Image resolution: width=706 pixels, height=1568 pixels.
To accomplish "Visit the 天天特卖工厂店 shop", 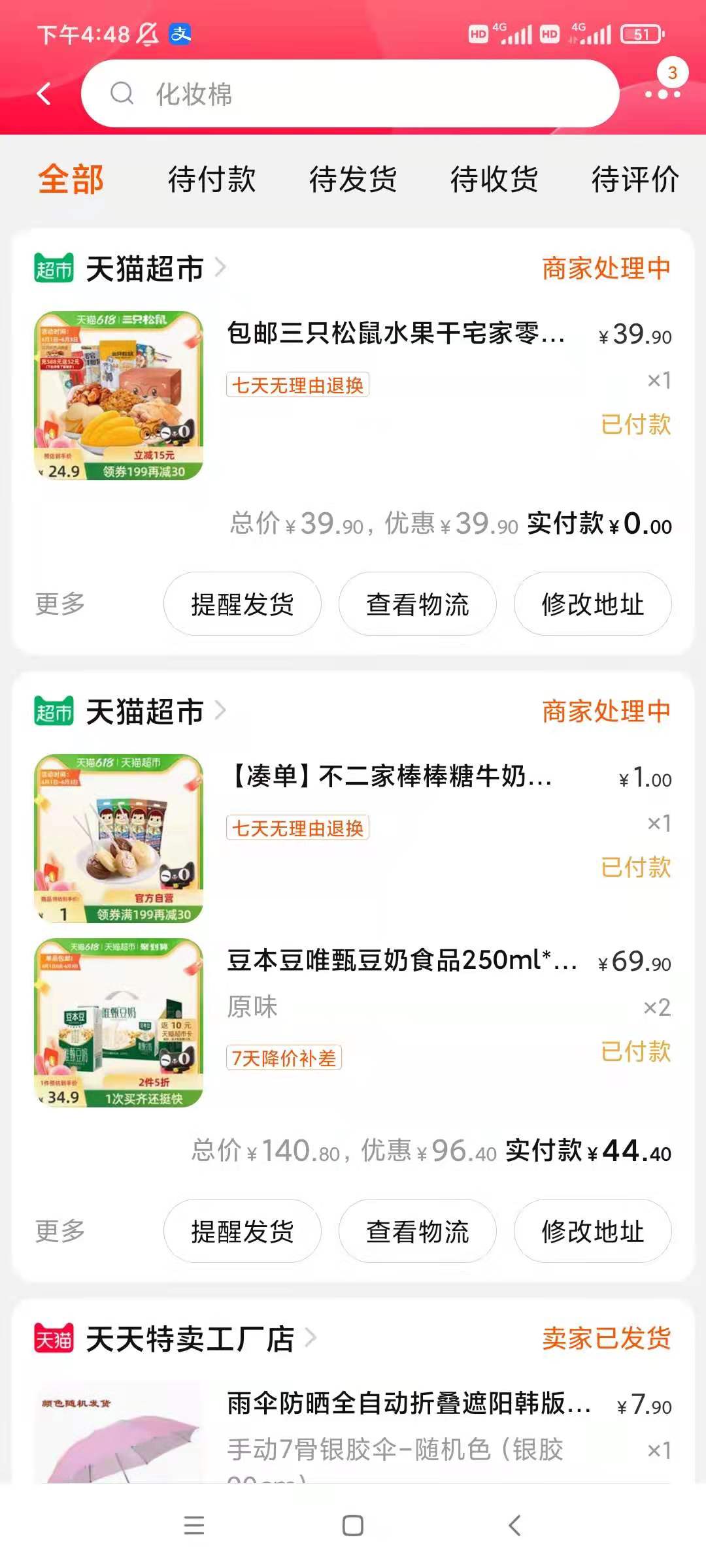I will 190,1339.
